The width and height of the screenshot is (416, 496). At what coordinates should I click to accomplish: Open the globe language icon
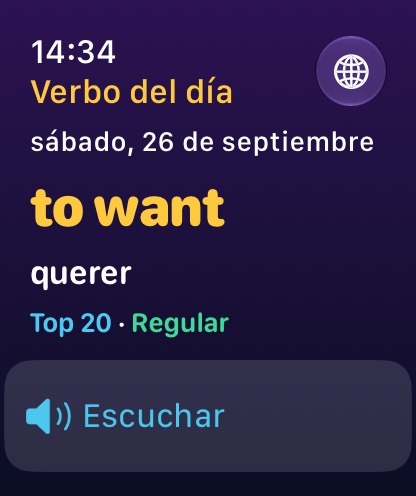coord(351,71)
